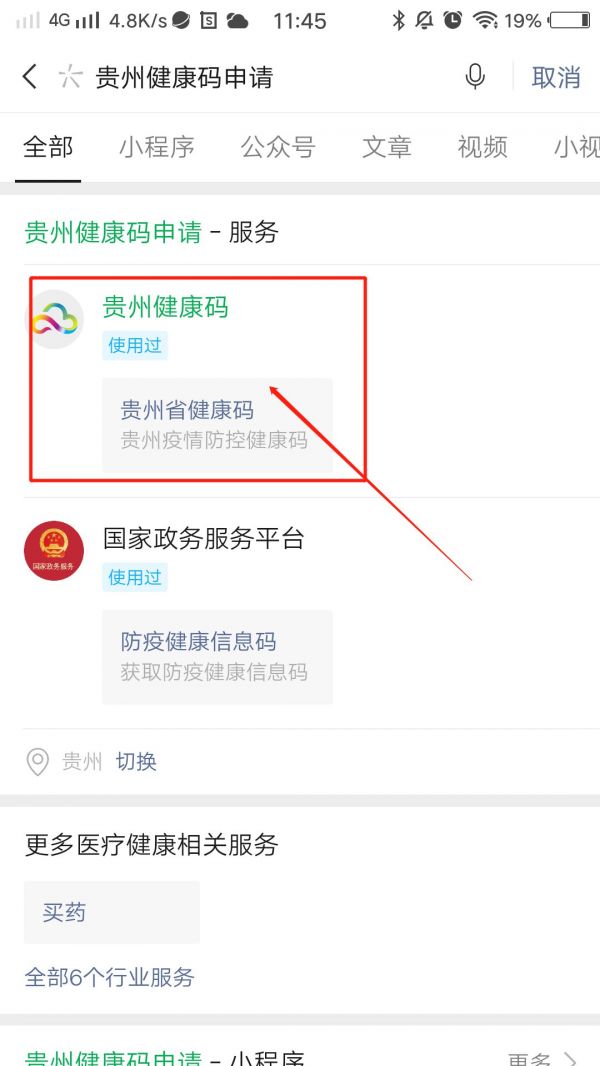The image size is (600, 1066).
Task: Switch to the 视频 tab
Action: click(482, 147)
